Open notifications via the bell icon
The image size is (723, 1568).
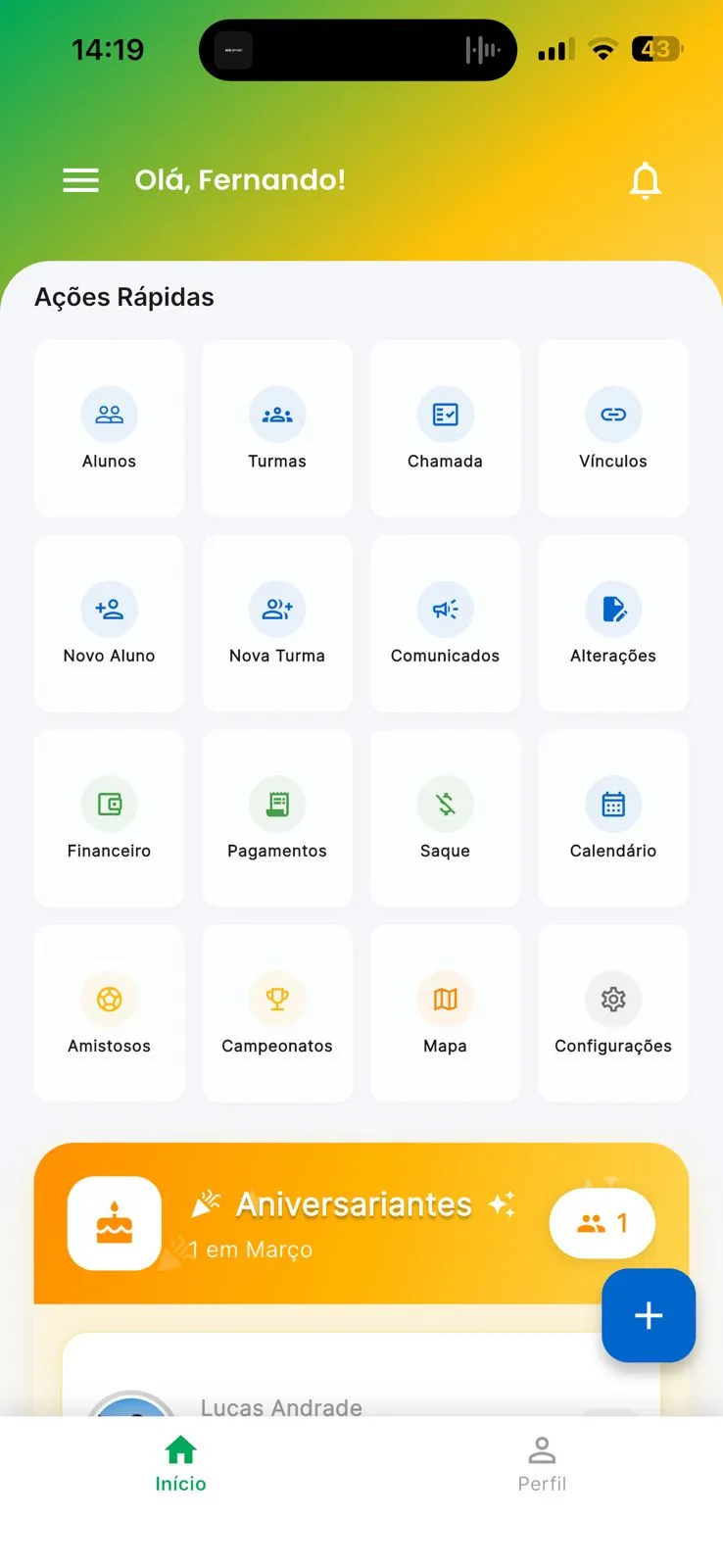pyautogui.click(x=645, y=180)
